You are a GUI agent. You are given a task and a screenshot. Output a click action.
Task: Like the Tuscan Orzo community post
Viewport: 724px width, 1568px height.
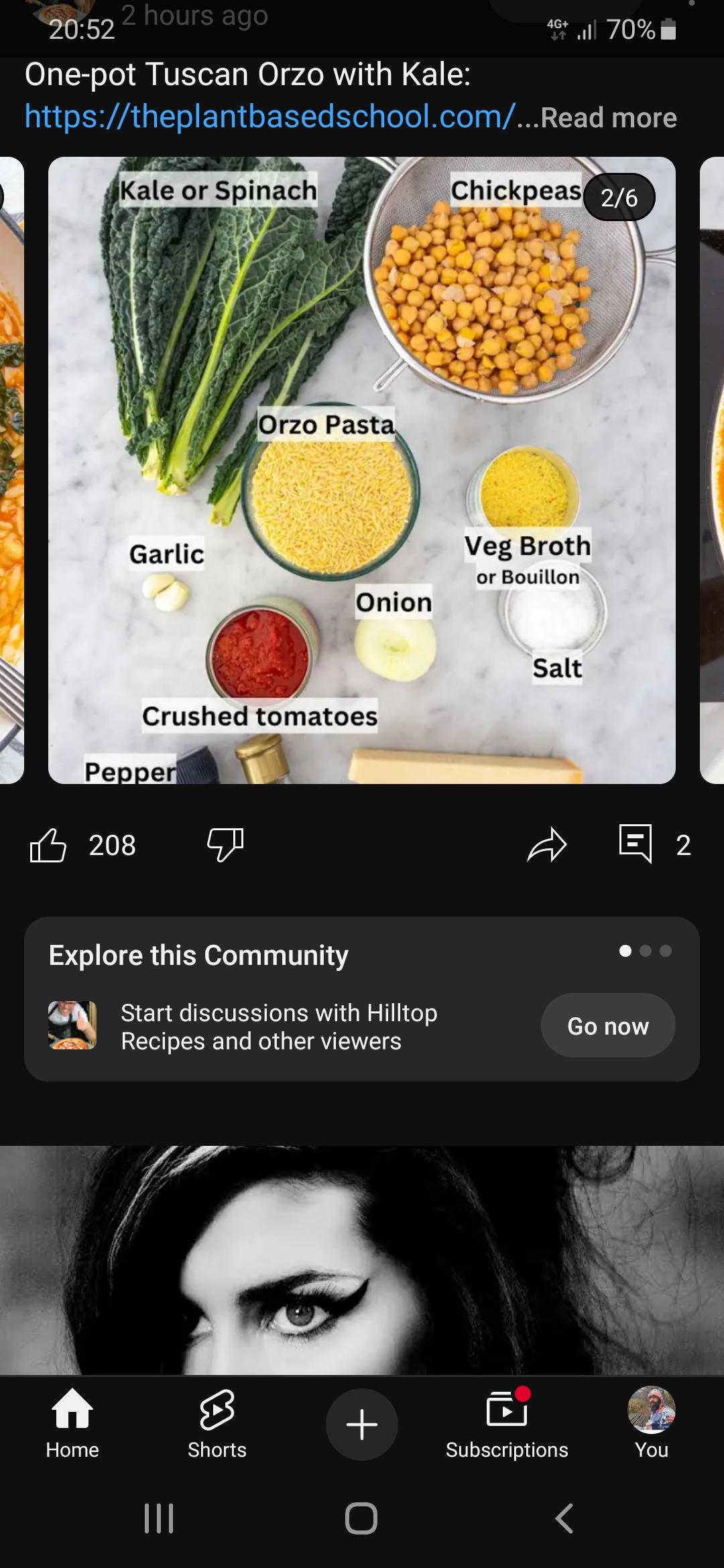[48, 845]
